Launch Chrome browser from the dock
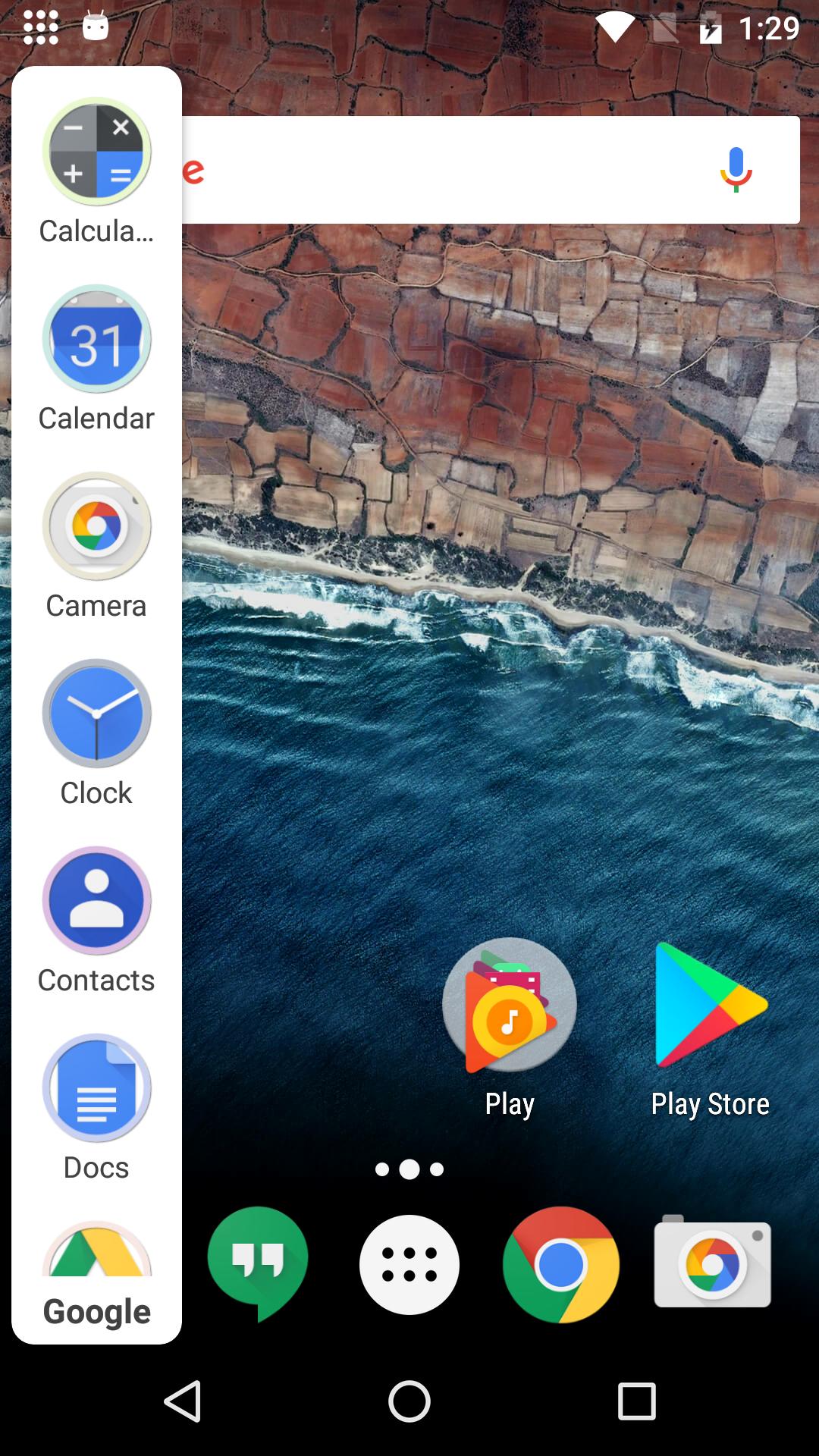This screenshot has width=819, height=1456. click(561, 1264)
